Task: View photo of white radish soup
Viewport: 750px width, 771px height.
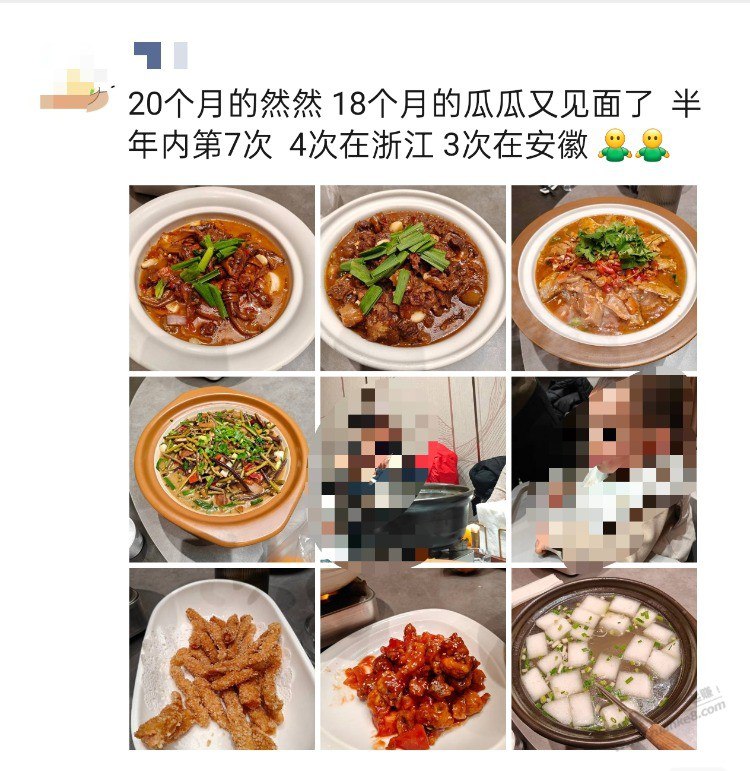Action: pos(604,658)
